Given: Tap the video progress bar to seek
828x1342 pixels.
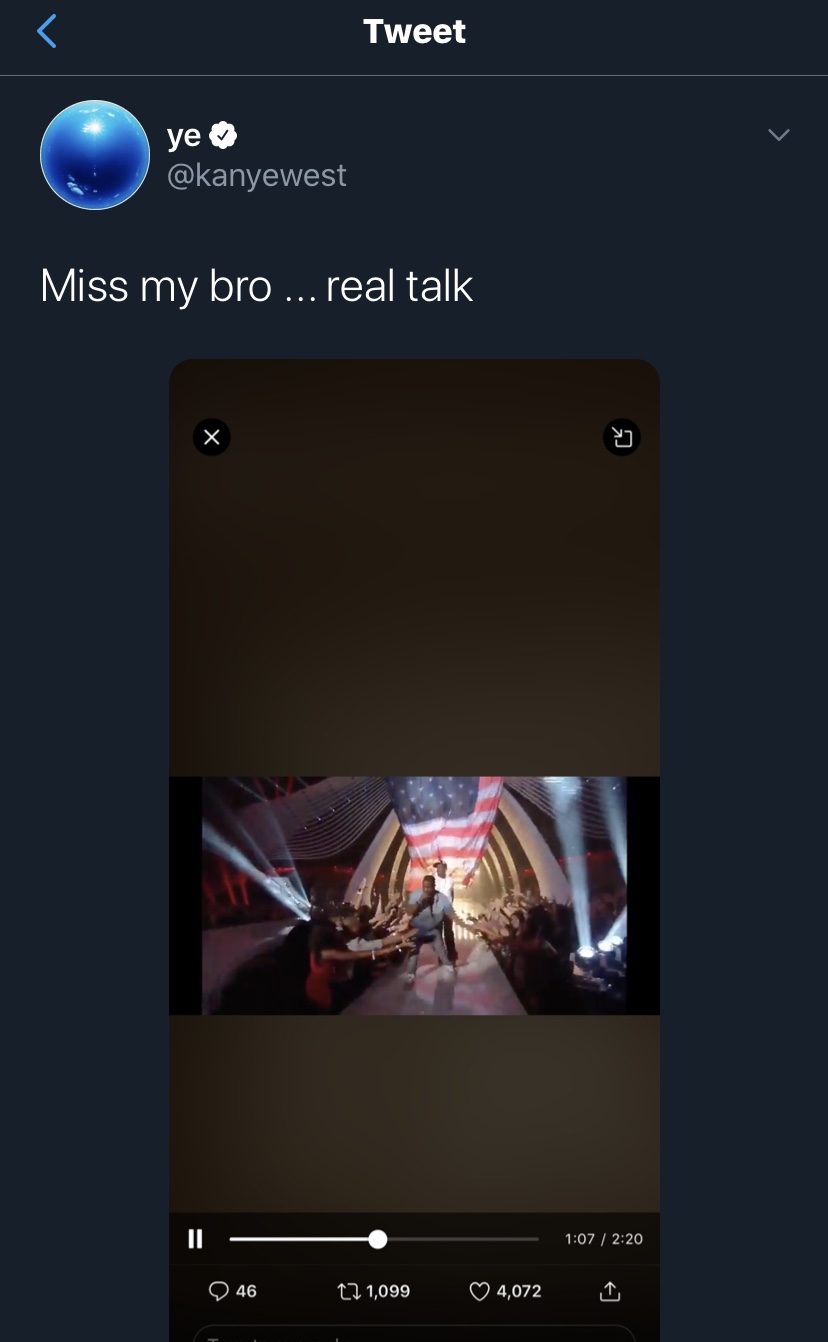Looking at the screenshot, I should 384,1239.
